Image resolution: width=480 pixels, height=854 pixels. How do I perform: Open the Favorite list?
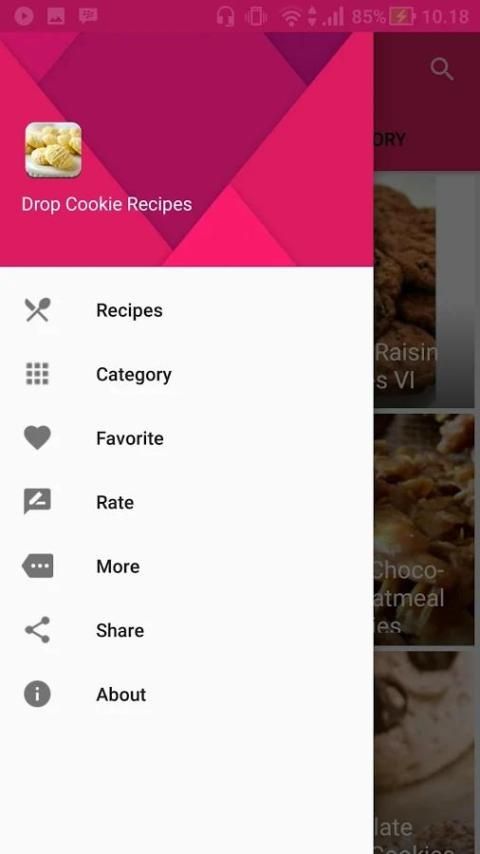pyautogui.click(x=186, y=438)
